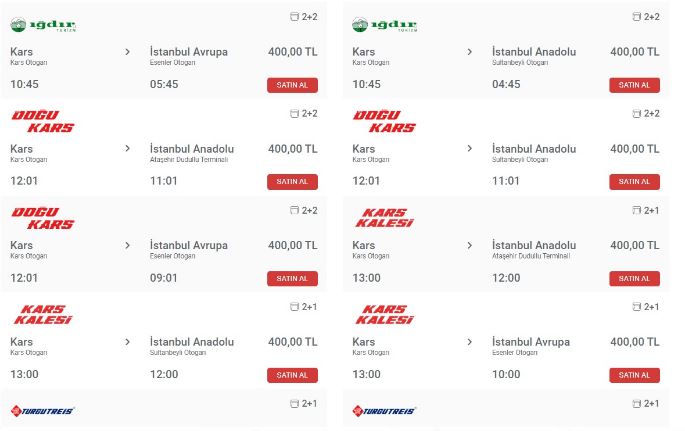Screen dimensions: 685x431
Task: Buy the Iğdır ticket arriving 05:45
Action: [x=292, y=85]
